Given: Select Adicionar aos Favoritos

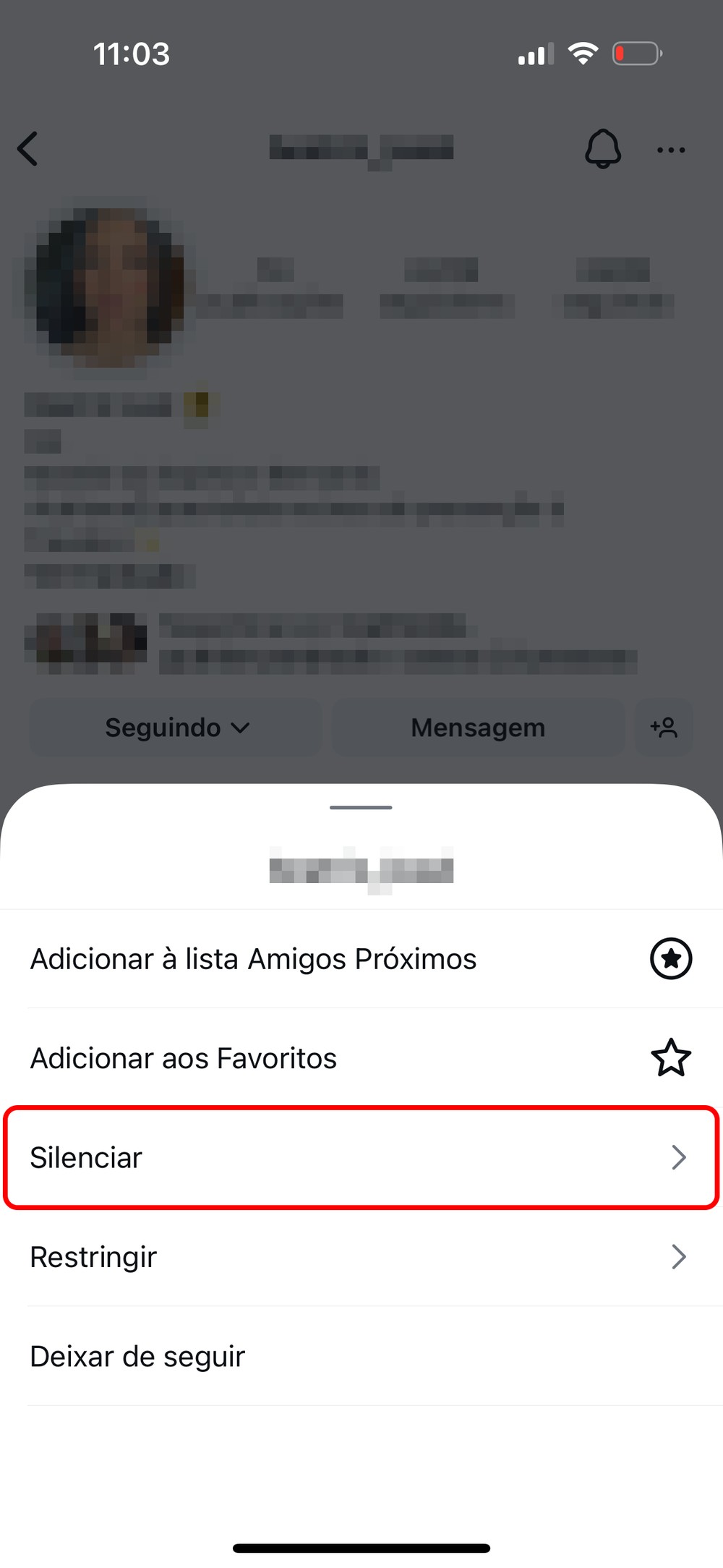Looking at the screenshot, I should 361,1058.
